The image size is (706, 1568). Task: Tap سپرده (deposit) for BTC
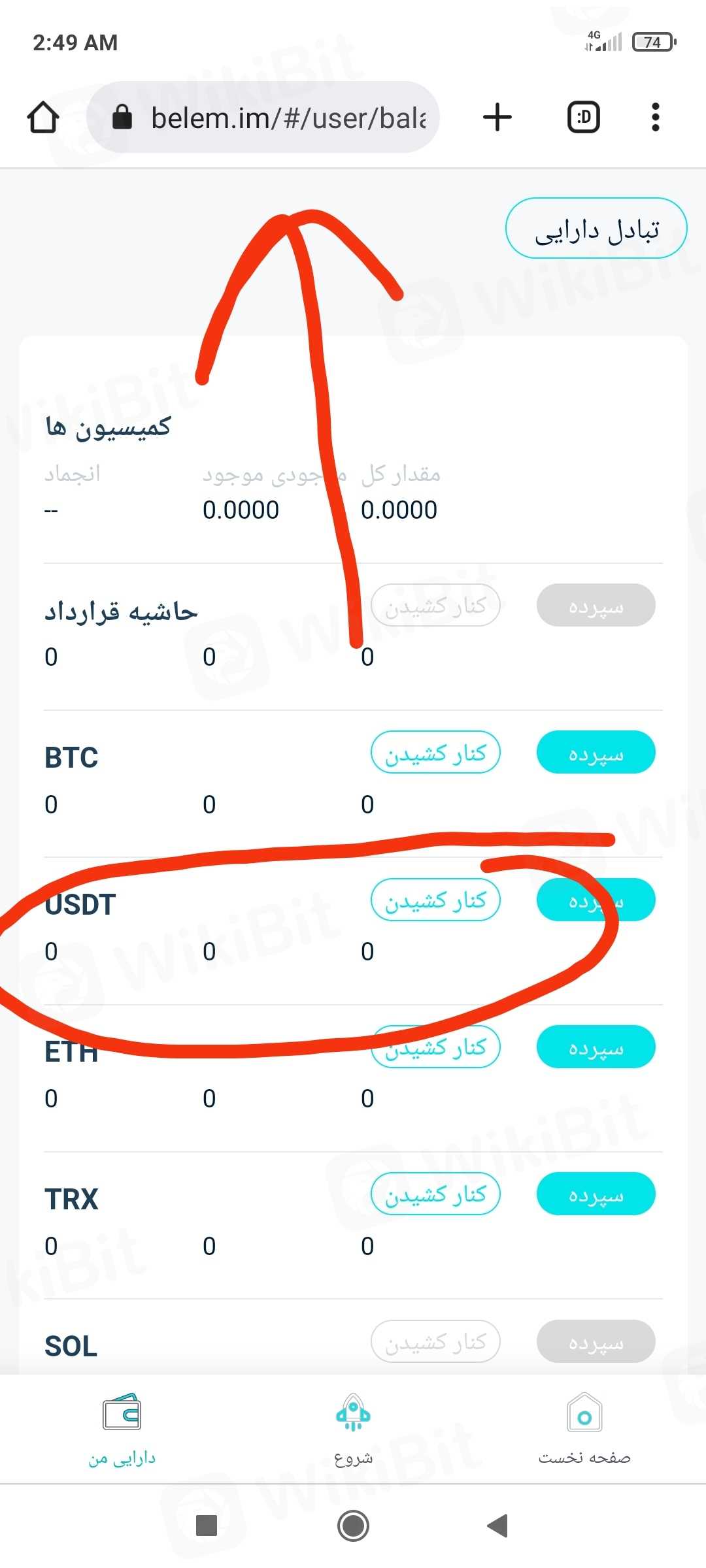pyautogui.click(x=596, y=753)
